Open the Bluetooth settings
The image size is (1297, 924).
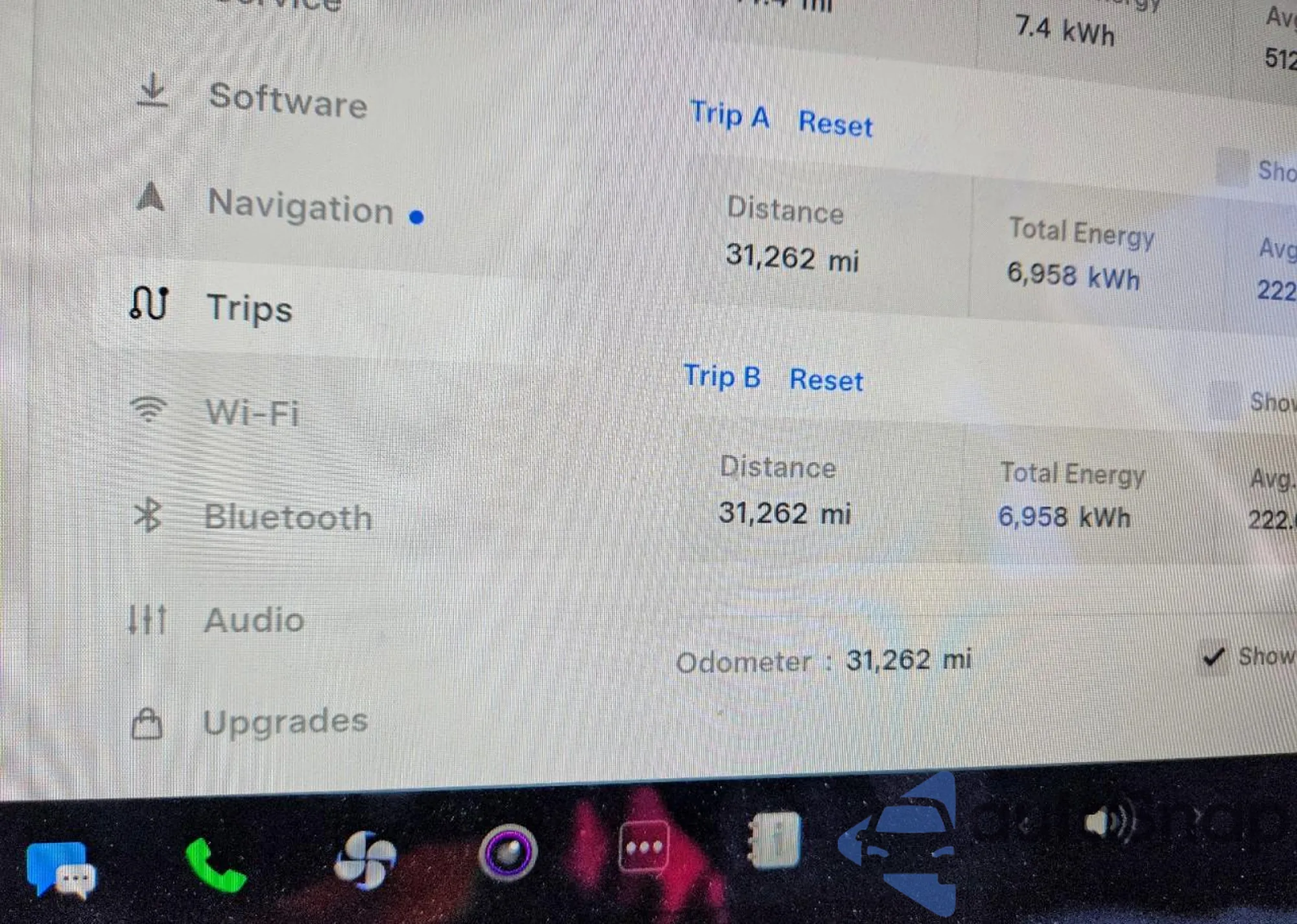[x=287, y=517]
